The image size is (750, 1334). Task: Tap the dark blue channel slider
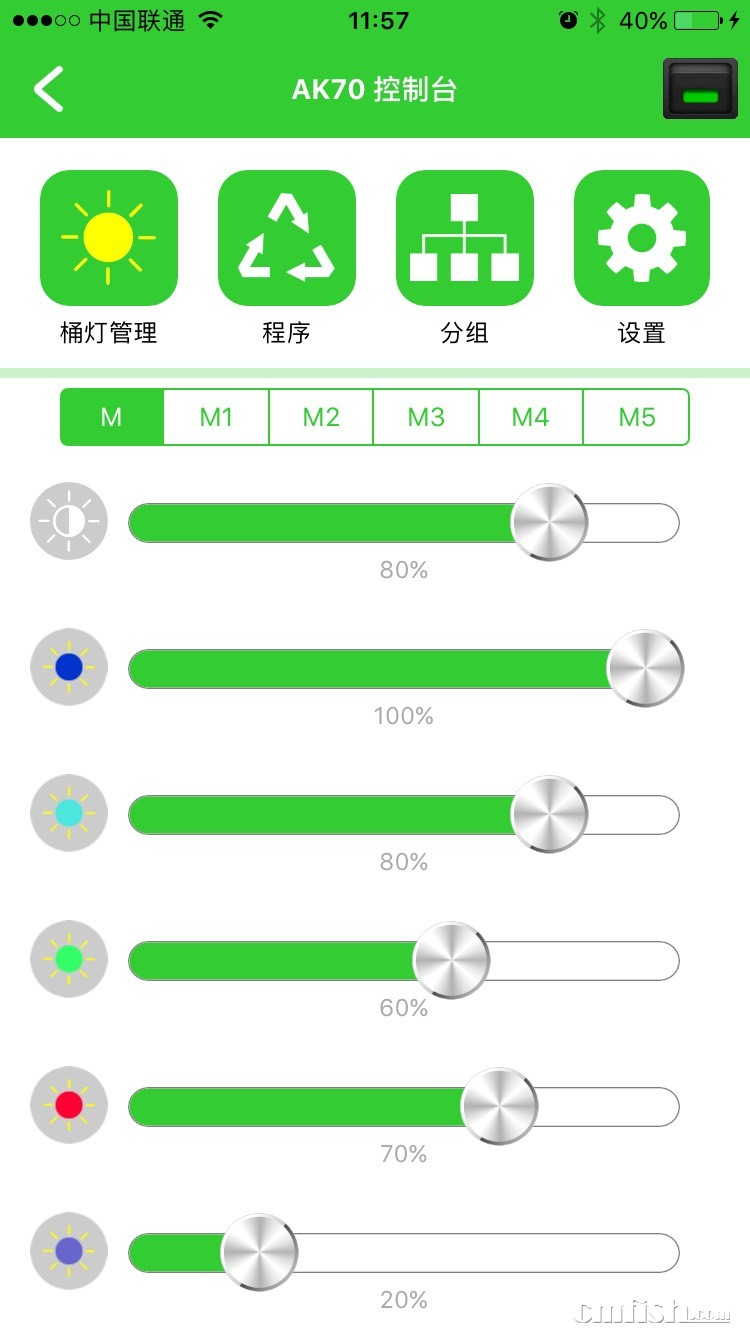click(645, 668)
